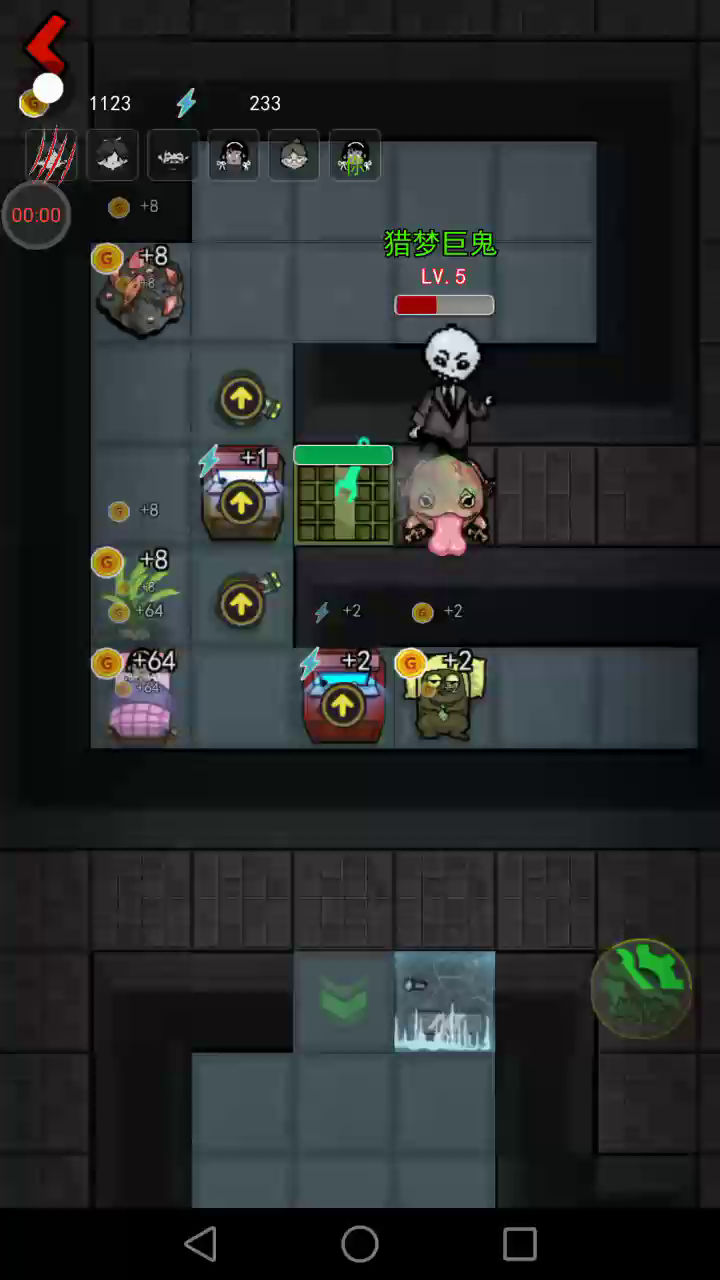The width and height of the screenshot is (720, 1280).
Task: Tap the red claw icon
Action: click(50, 156)
